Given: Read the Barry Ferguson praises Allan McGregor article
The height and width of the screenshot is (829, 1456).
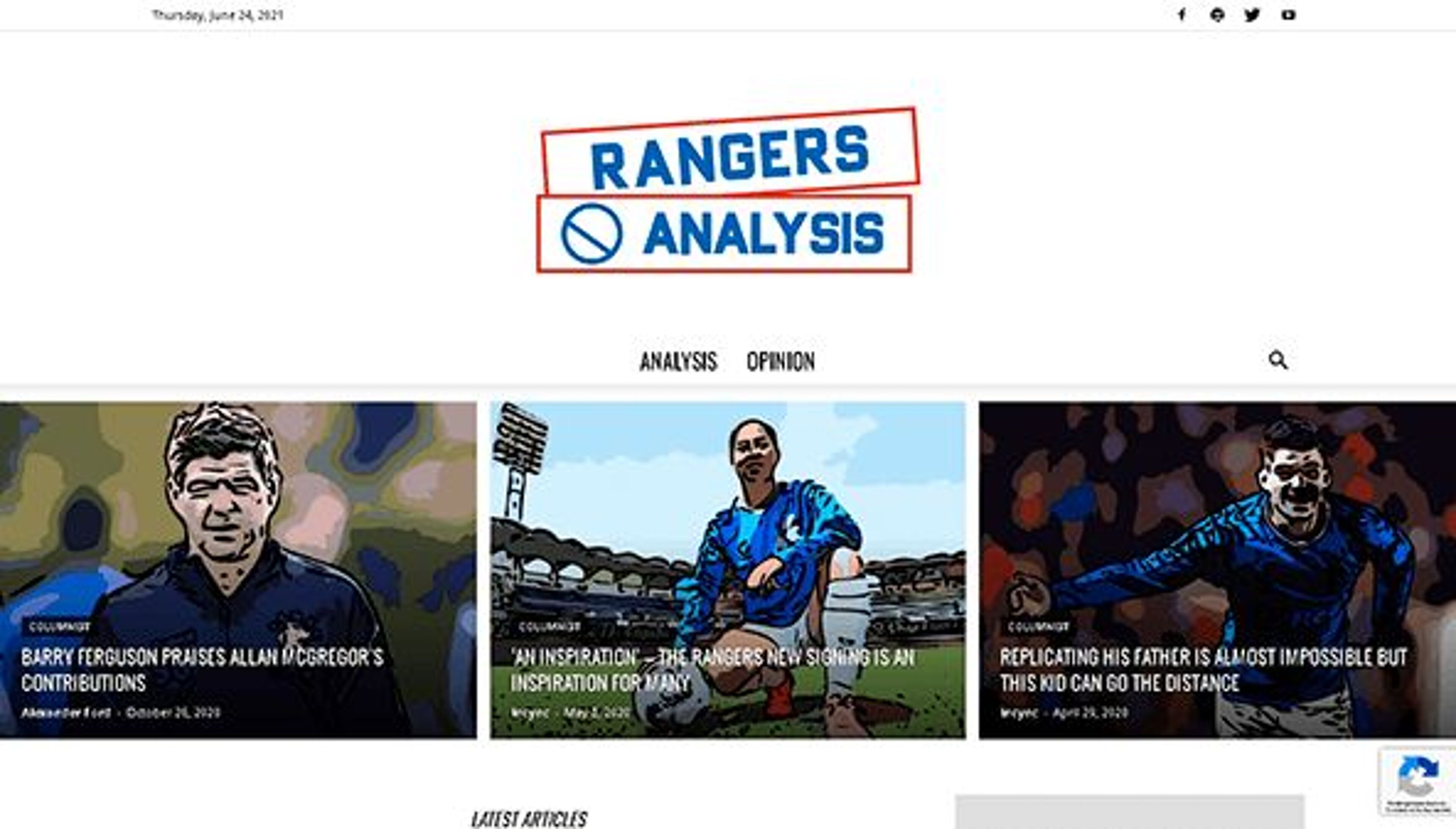Looking at the screenshot, I should pos(202,670).
